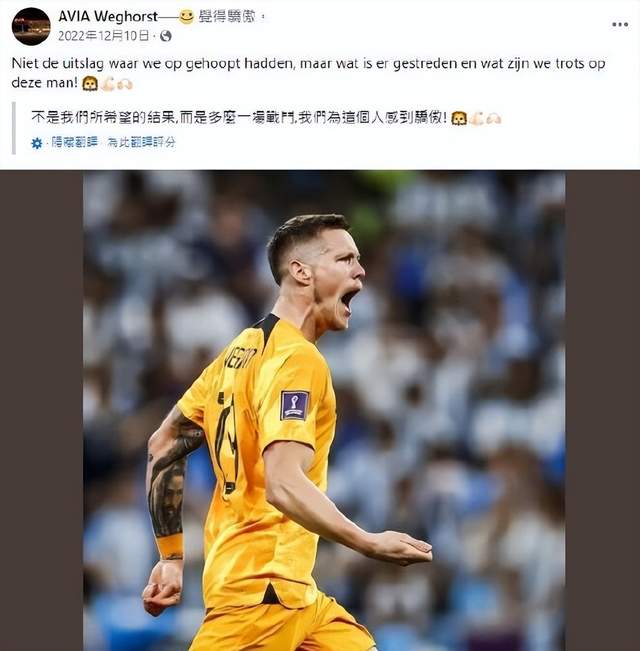Open AVIA Weghorst profile picture
Screen dimensions: 640x651
click(x=31, y=26)
